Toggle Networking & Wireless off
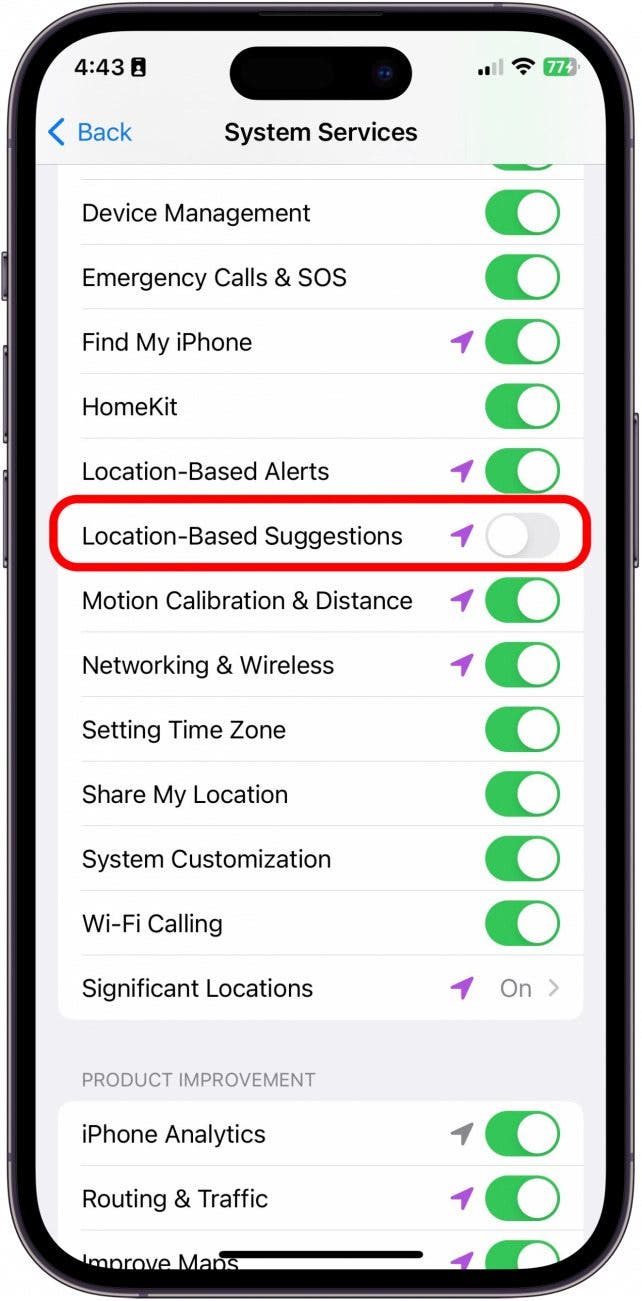Screen dimensions: 642x1301 click(522, 665)
